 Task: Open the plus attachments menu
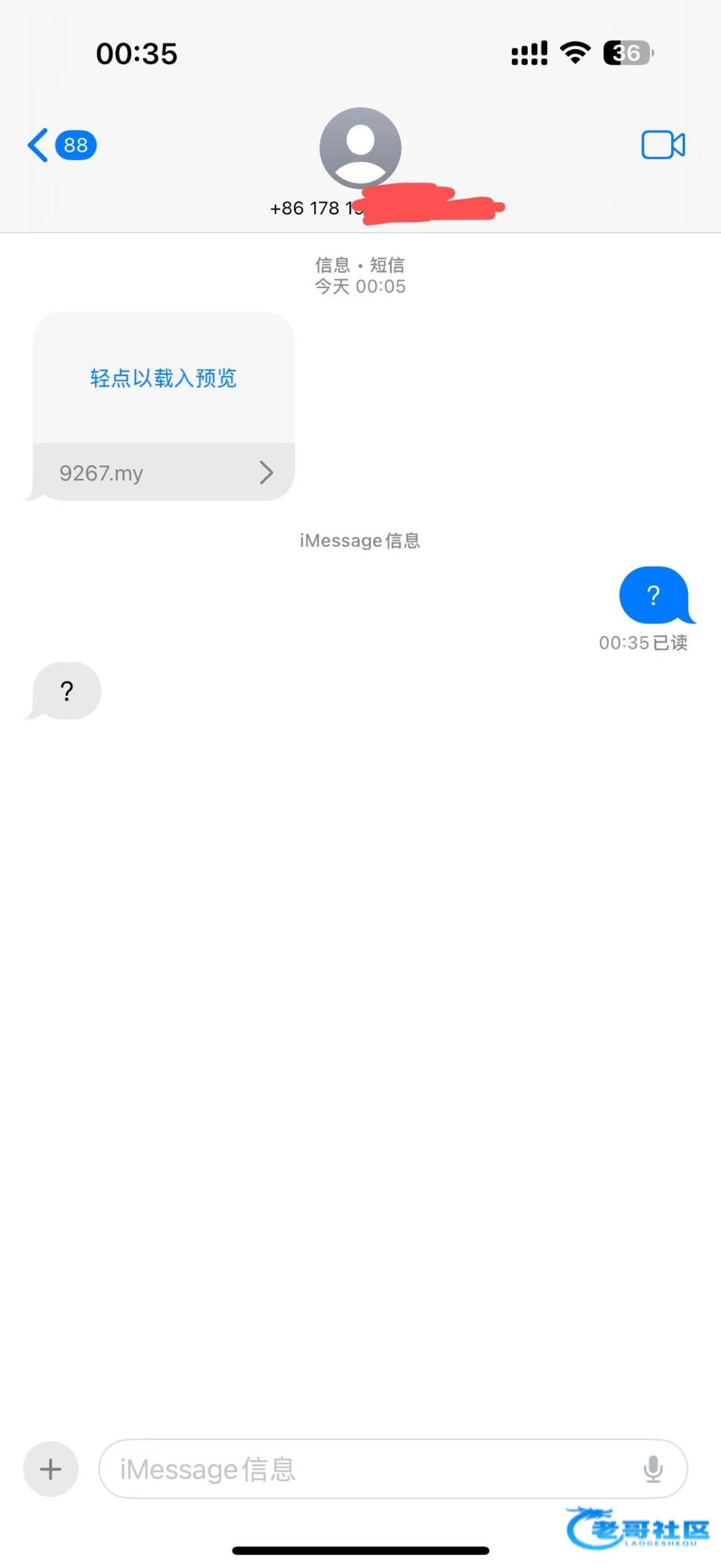[51, 1469]
